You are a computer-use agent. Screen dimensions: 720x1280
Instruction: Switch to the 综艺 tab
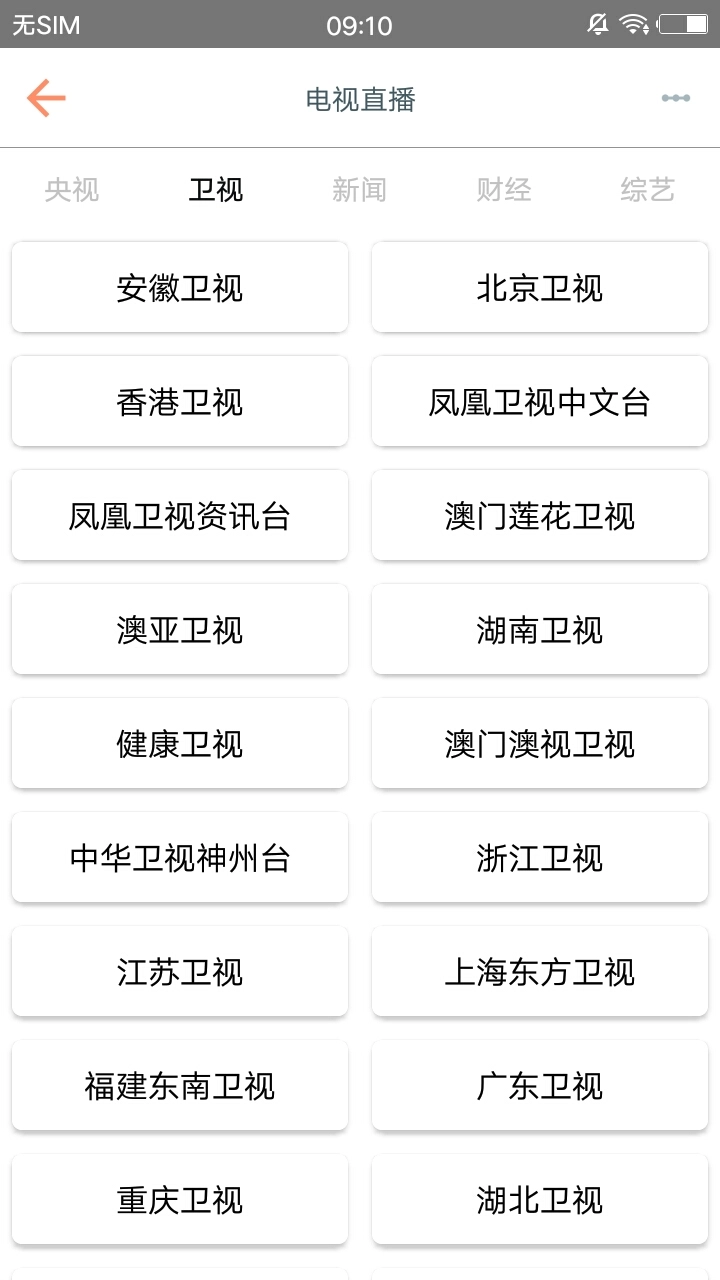(647, 190)
